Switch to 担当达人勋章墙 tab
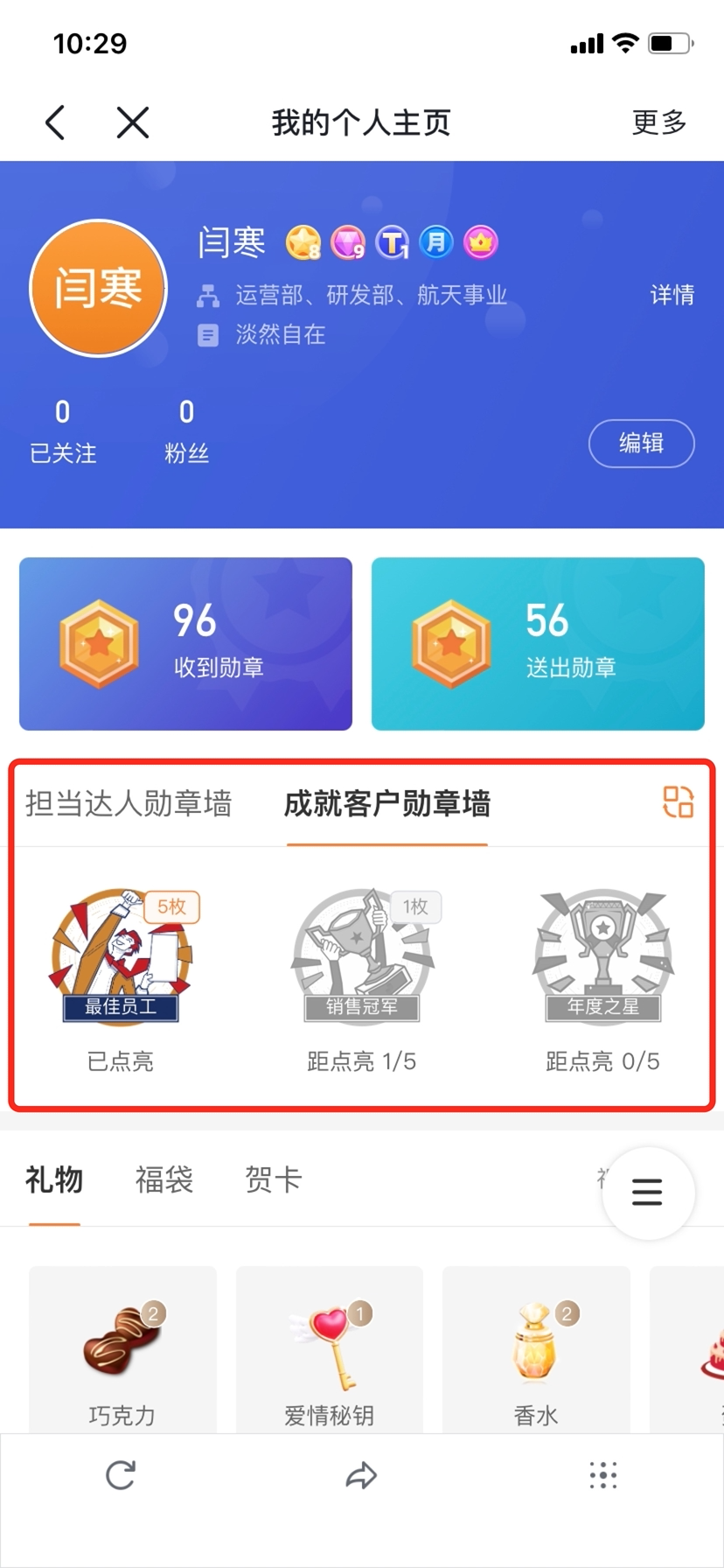This screenshot has height=1568, width=724. click(x=129, y=803)
